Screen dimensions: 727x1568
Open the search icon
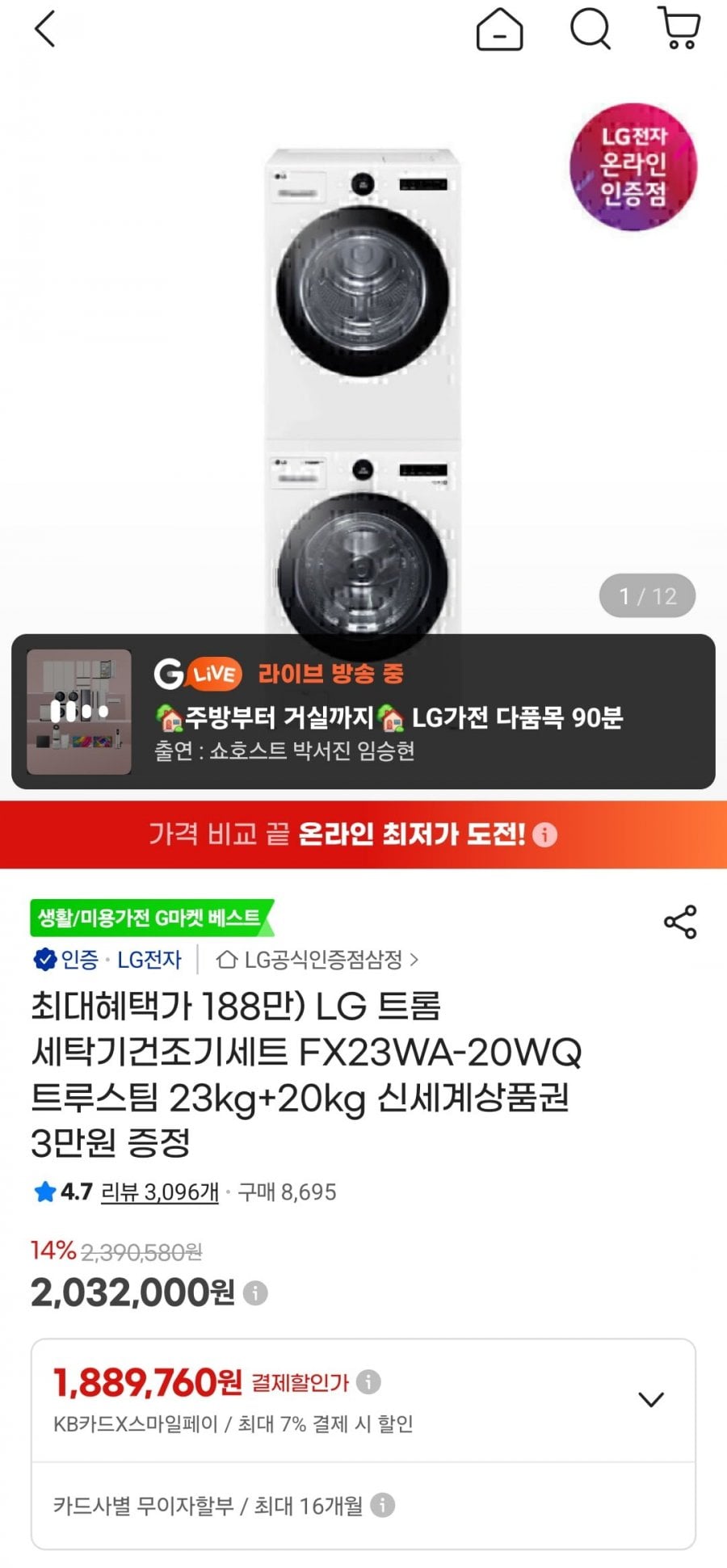[590, 30]
